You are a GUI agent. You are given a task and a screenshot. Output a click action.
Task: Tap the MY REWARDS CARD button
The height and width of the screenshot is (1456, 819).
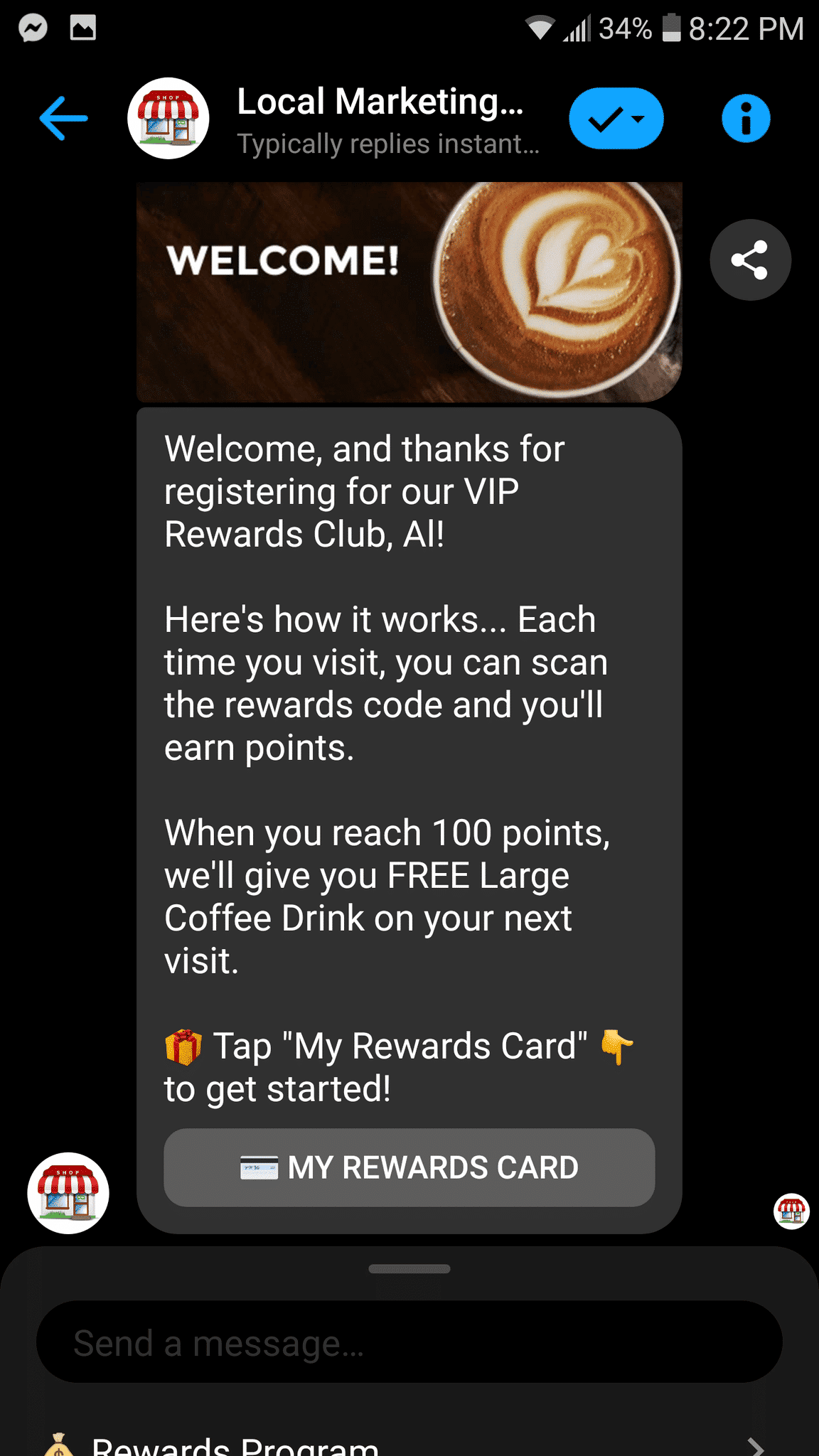click(x=409, y=1167)
